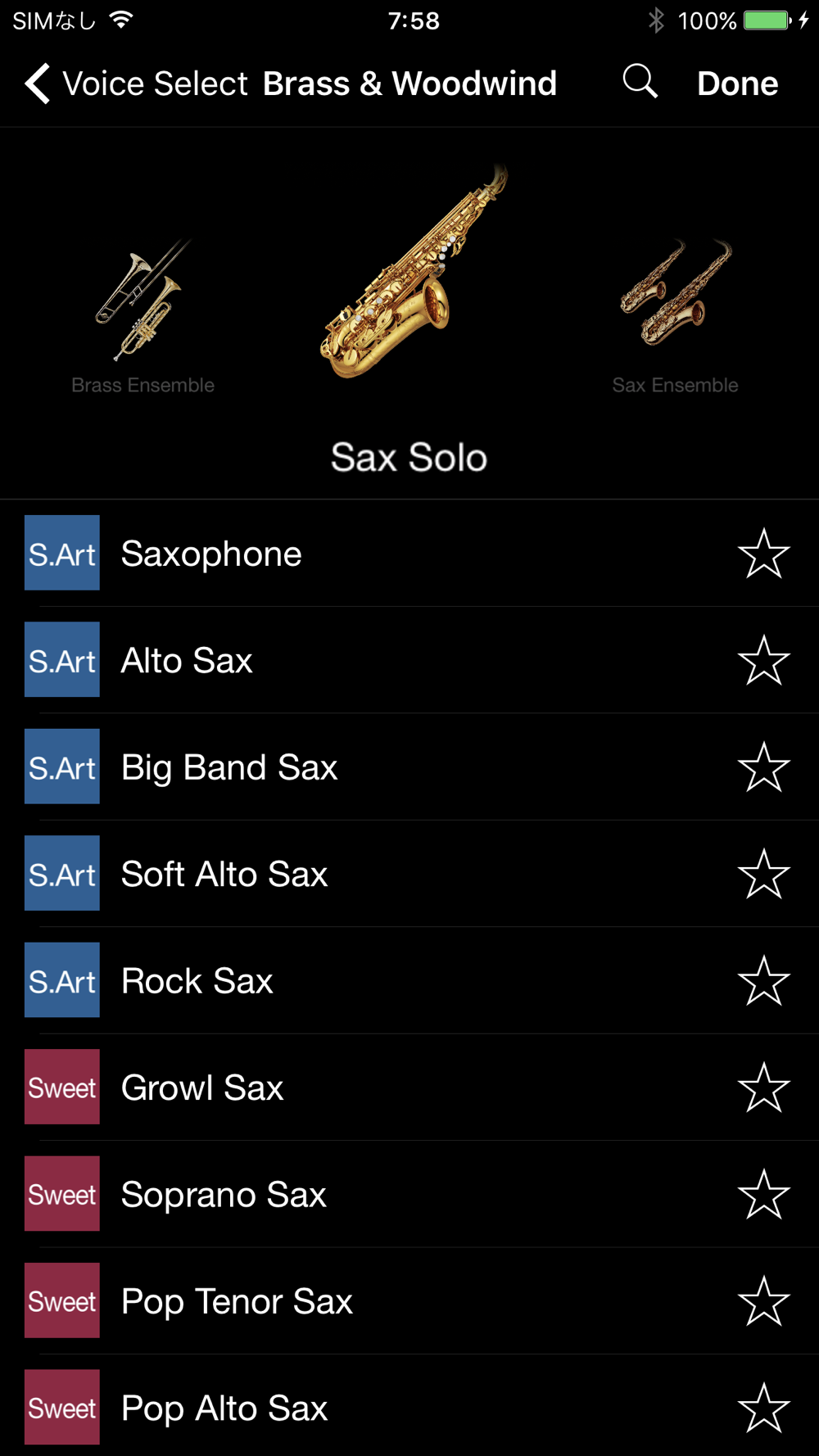The image size is (819, 1456).
Task: Select the Pop Tenor Sax voice
Action: 409,1301
